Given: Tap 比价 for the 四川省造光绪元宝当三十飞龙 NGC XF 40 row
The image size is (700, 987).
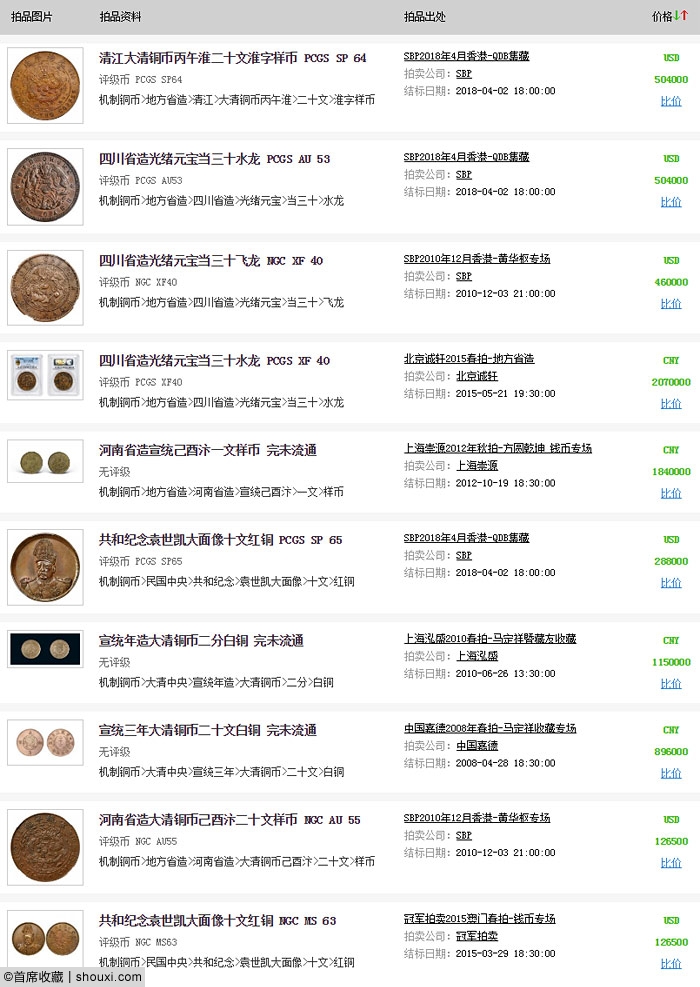Looking at the screenshot, I should (x=671, y=303).
